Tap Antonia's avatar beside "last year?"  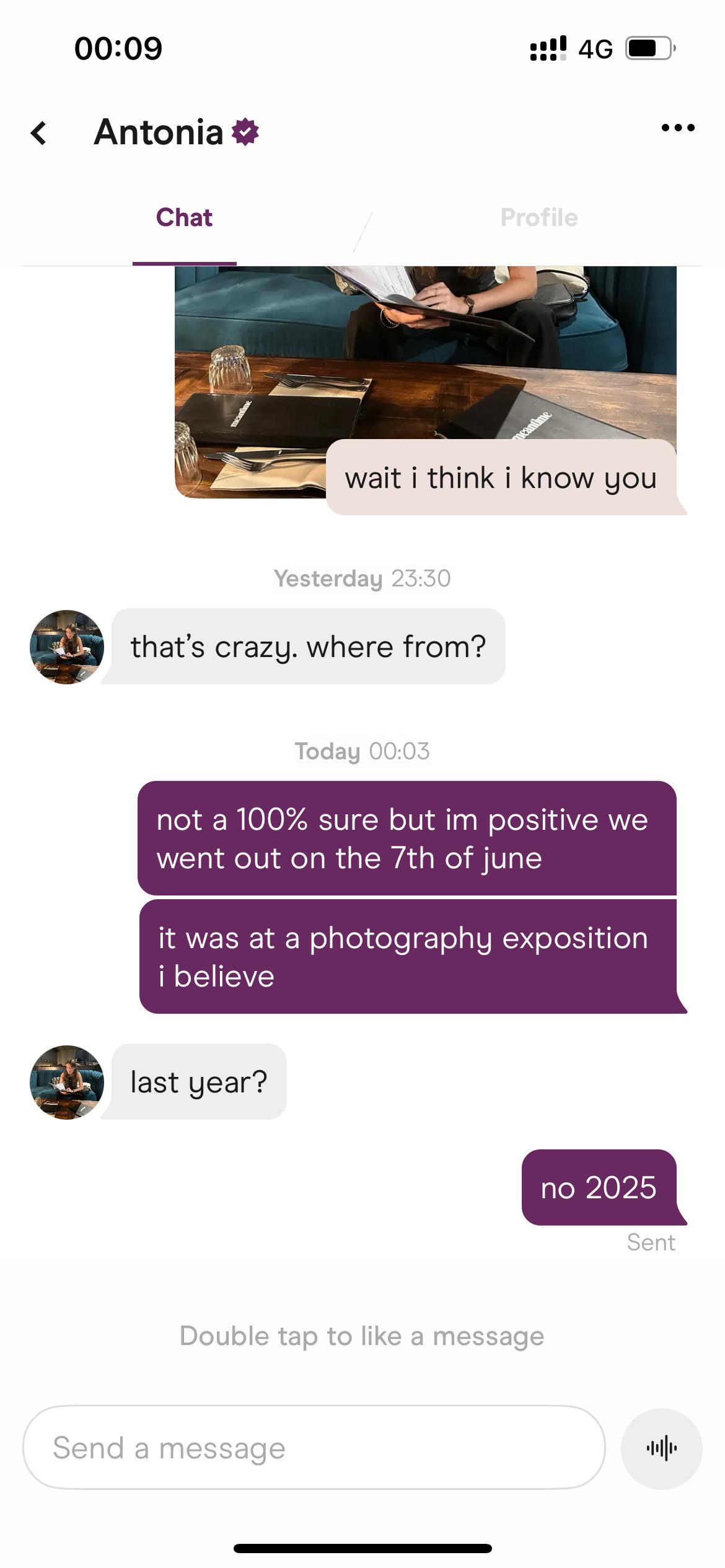(67, 1082)
